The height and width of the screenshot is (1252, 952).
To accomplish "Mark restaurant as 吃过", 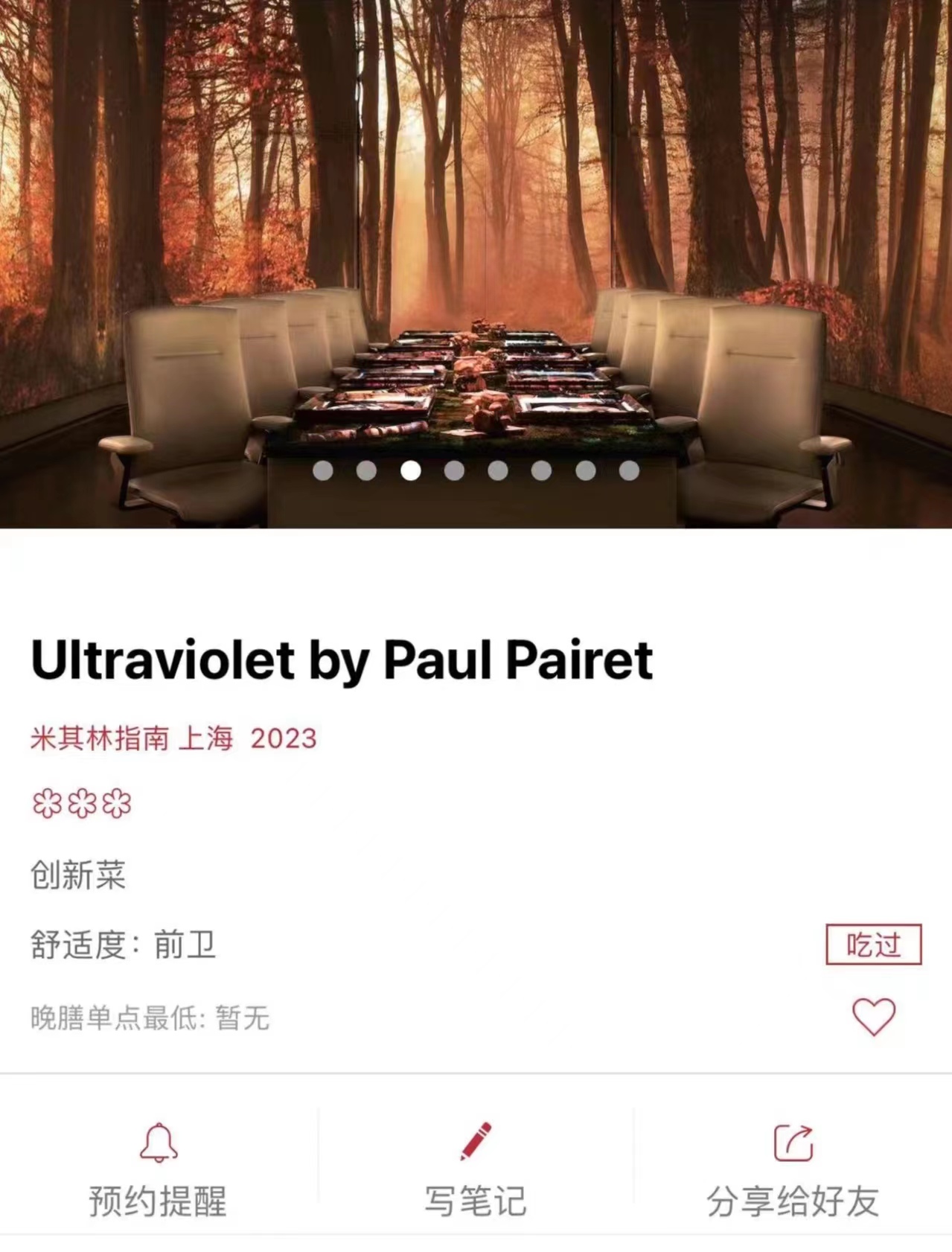I will 873,945.
